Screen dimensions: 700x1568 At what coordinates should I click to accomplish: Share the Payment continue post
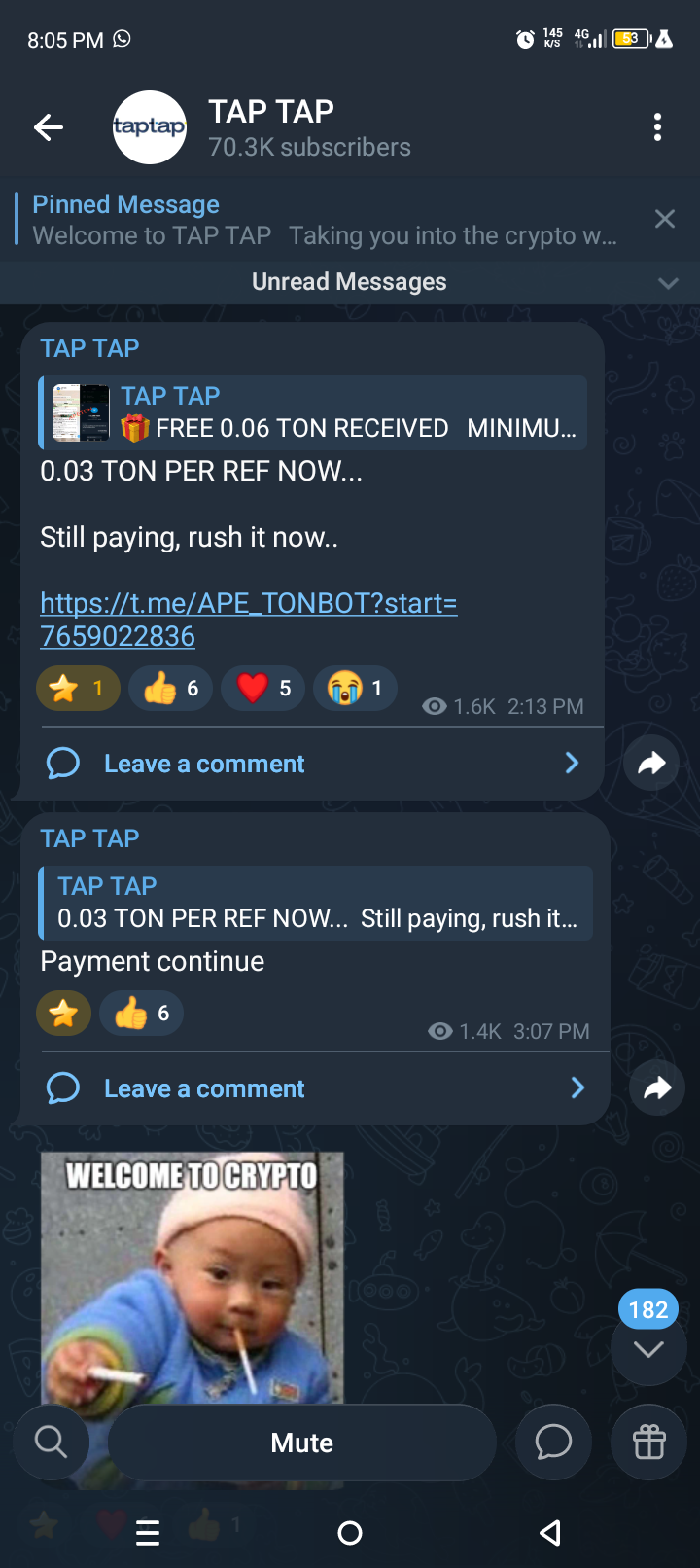(x=657, y=1087)
